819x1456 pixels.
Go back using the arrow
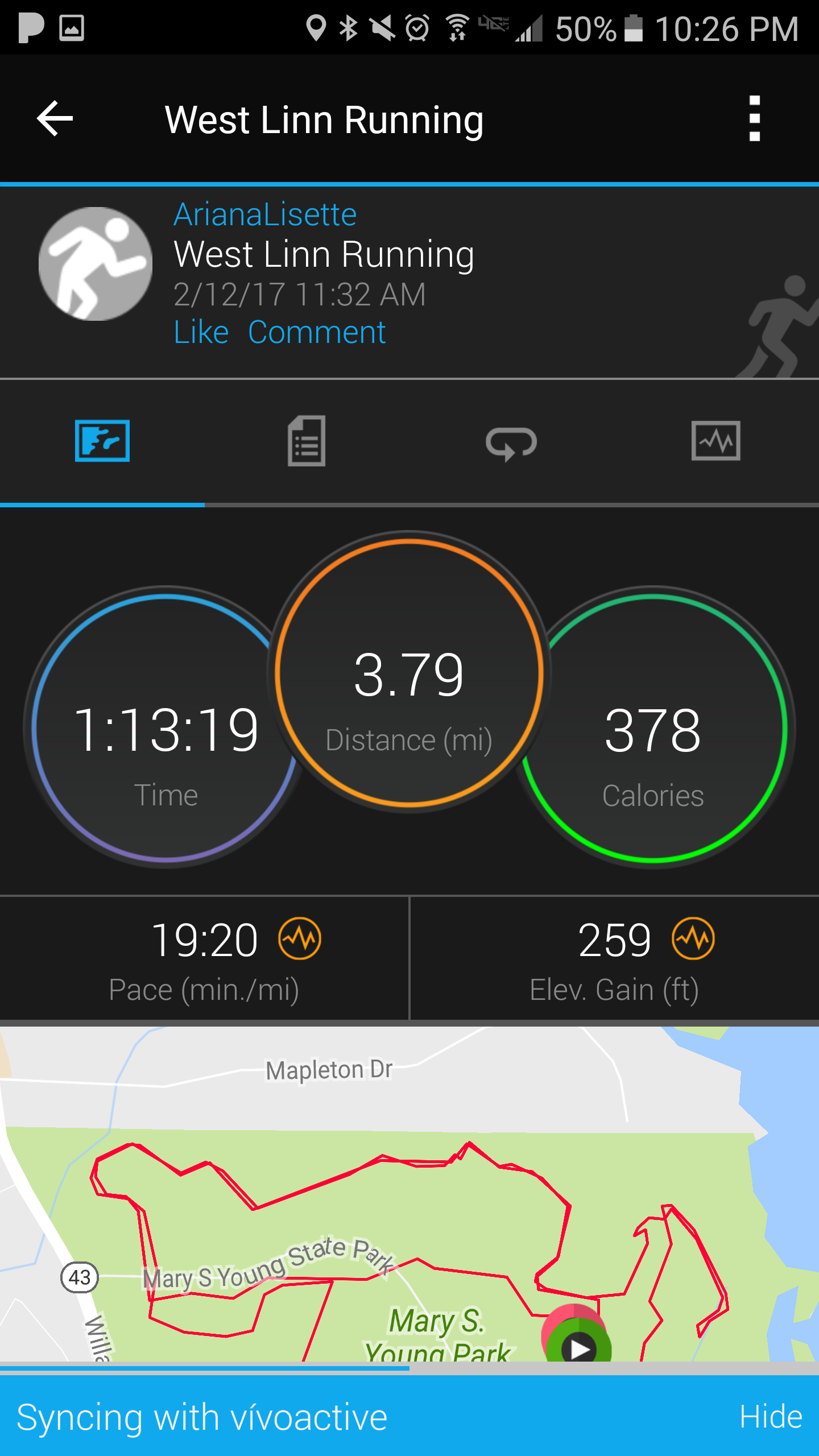click(55, 119)
